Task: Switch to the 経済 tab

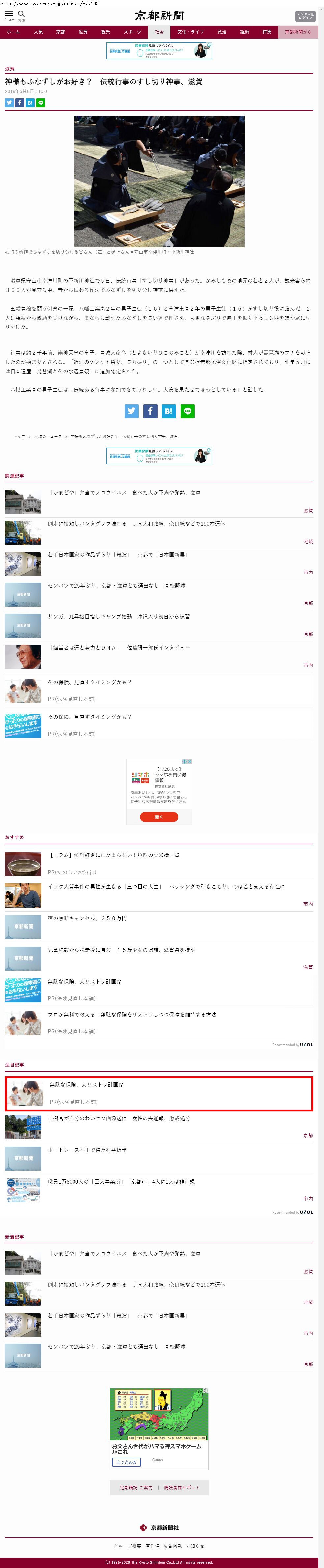Action: coord(244,32)
